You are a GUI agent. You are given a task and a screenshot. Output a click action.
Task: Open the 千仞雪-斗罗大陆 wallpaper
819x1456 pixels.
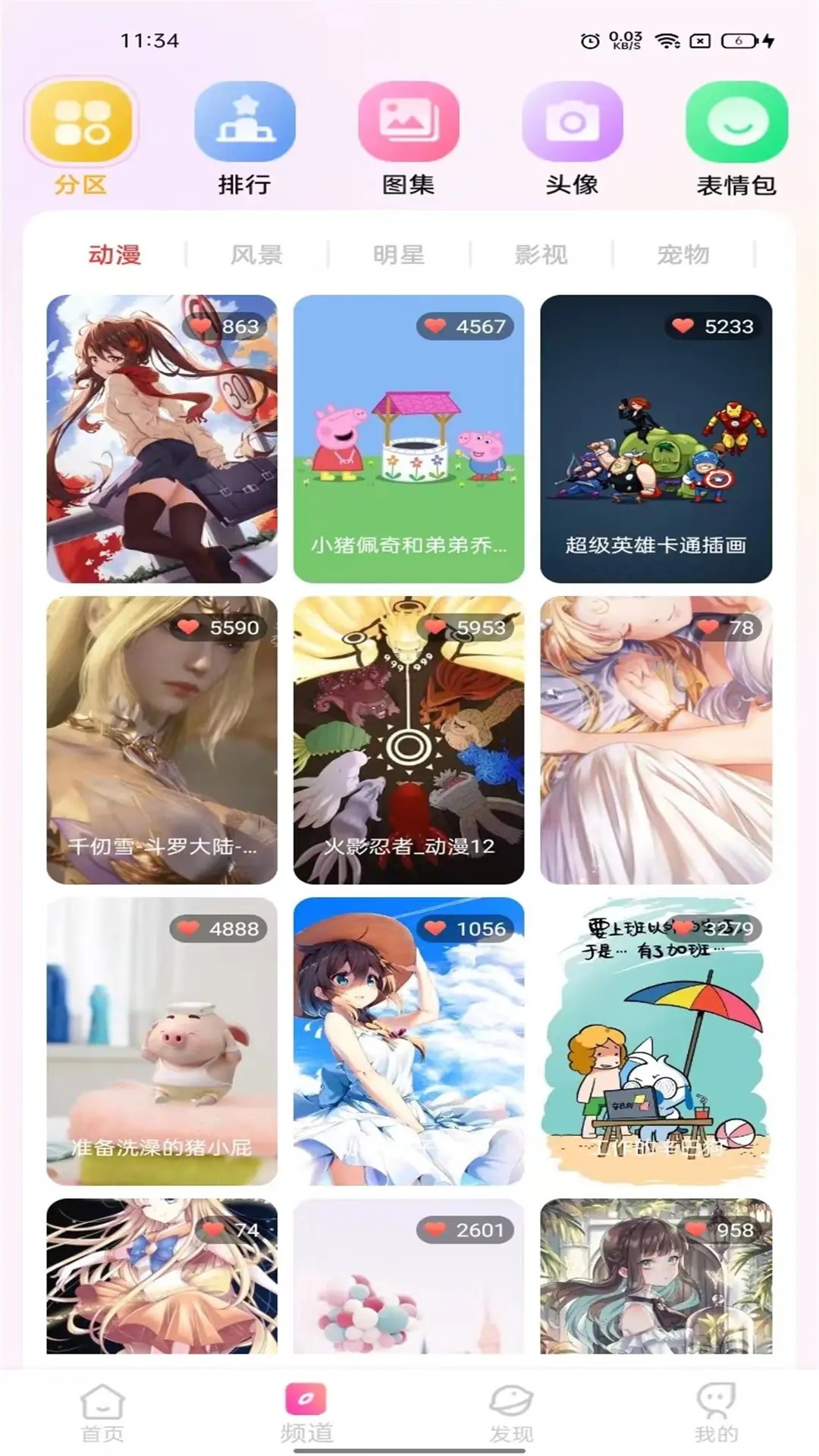(x=162, y=739)
